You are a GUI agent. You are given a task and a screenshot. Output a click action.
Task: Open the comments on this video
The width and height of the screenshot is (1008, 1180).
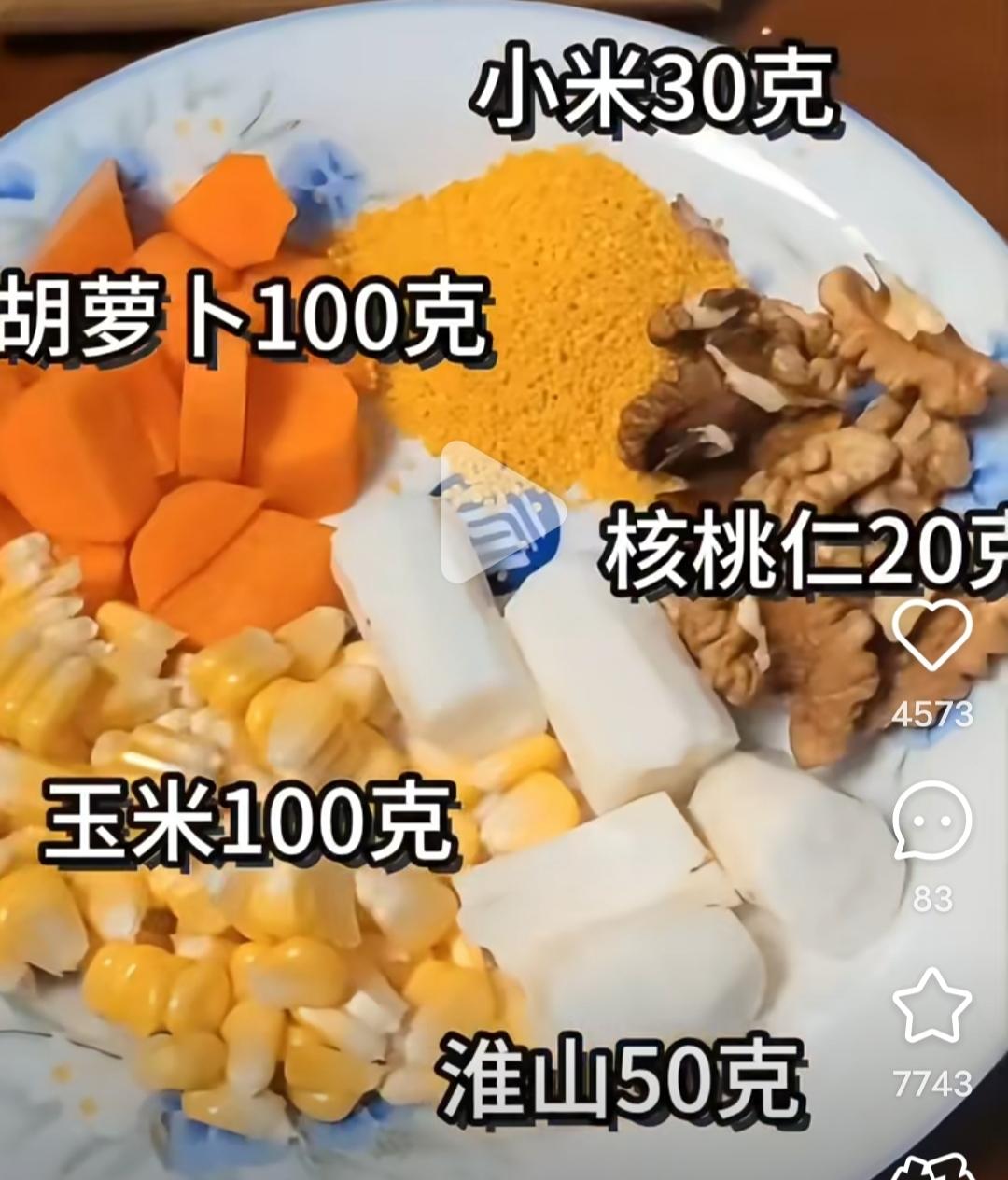tap(931, 822)
